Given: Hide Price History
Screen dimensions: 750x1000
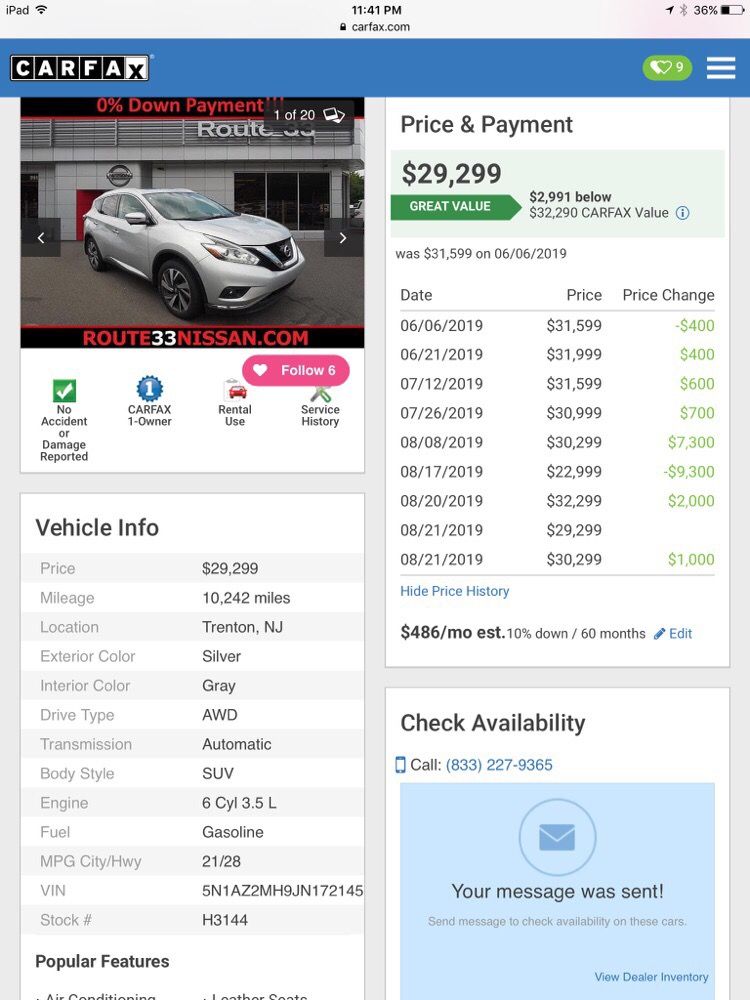Looking at the screenshot, I should point(454,591).
